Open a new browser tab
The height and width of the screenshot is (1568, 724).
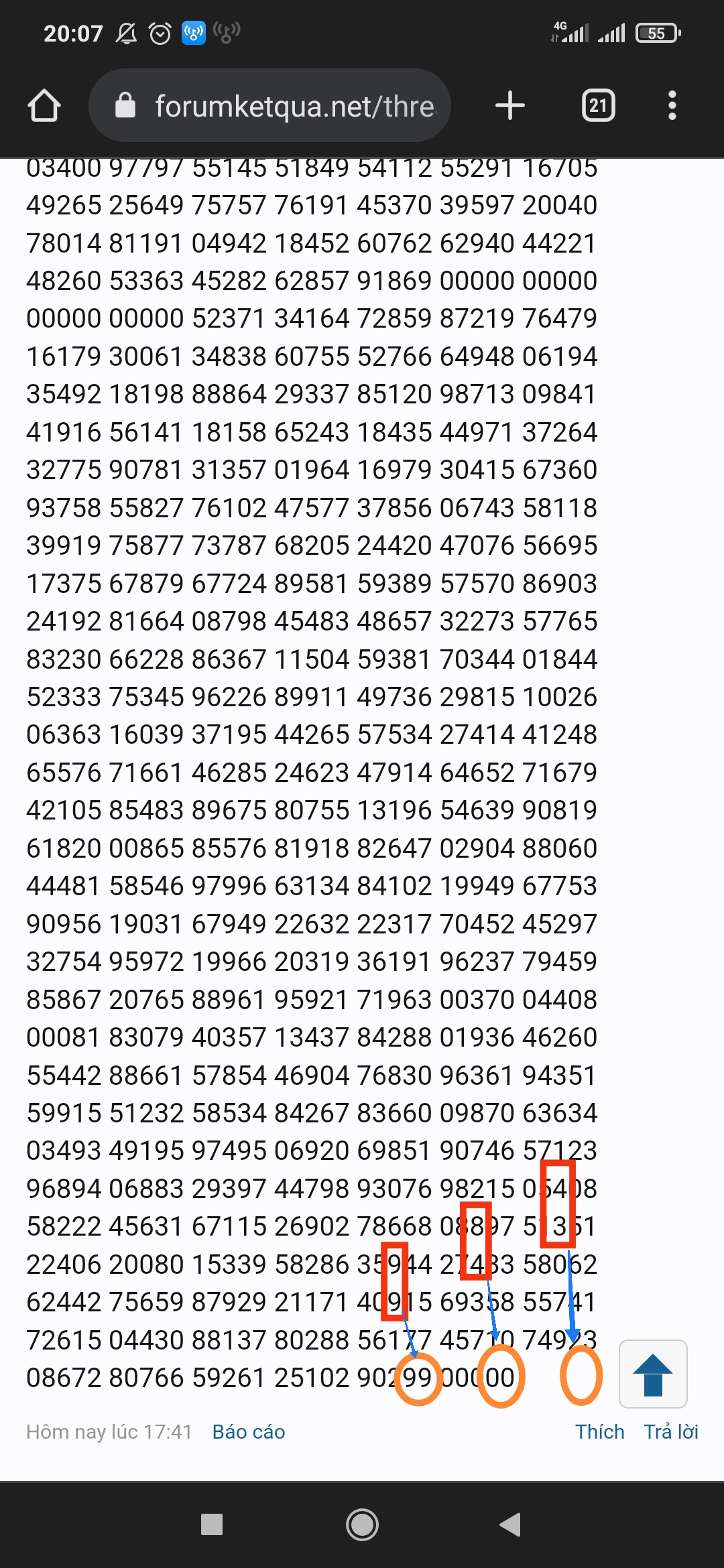point(510,106)
